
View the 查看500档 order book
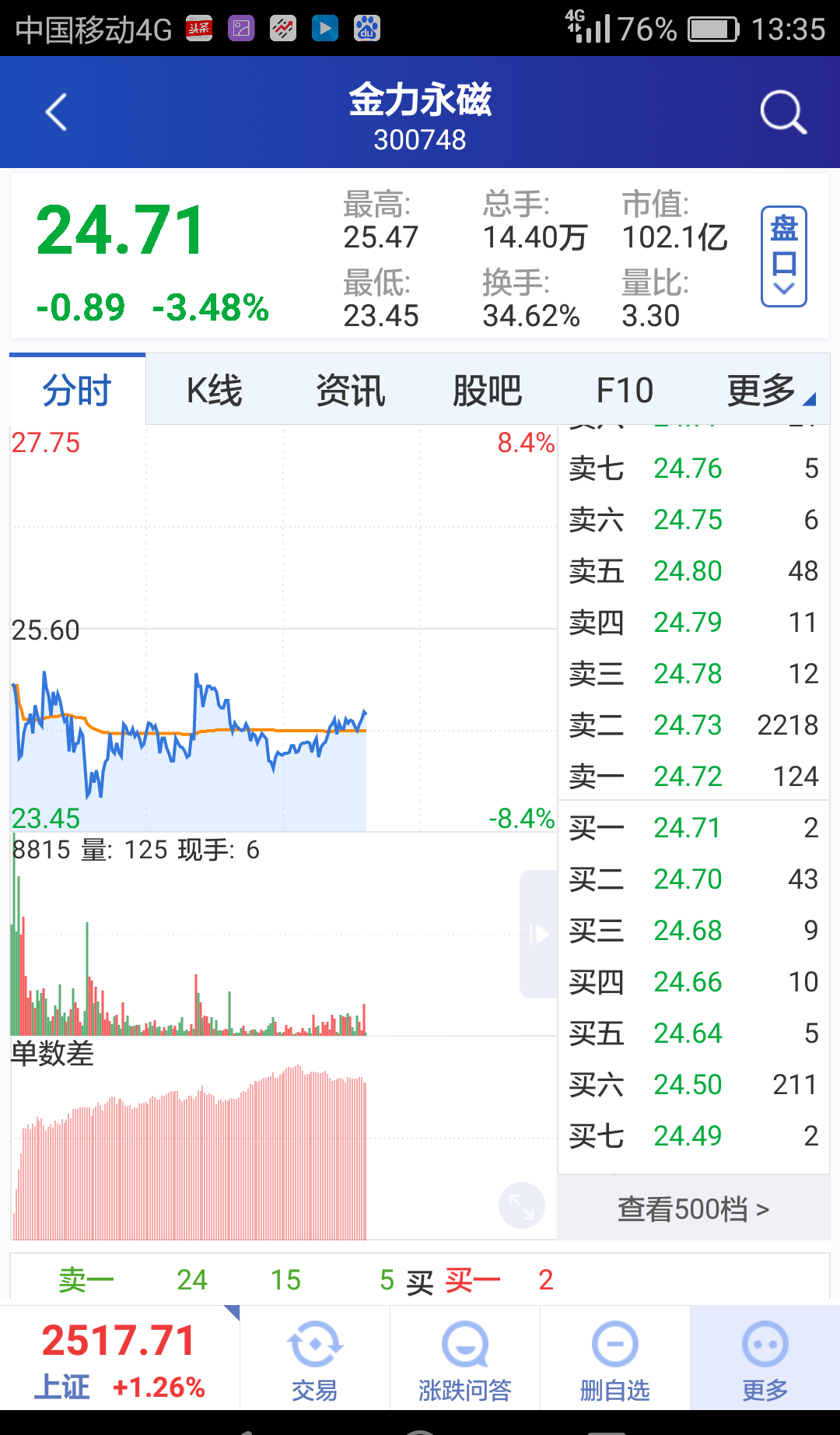point(694,1209)
